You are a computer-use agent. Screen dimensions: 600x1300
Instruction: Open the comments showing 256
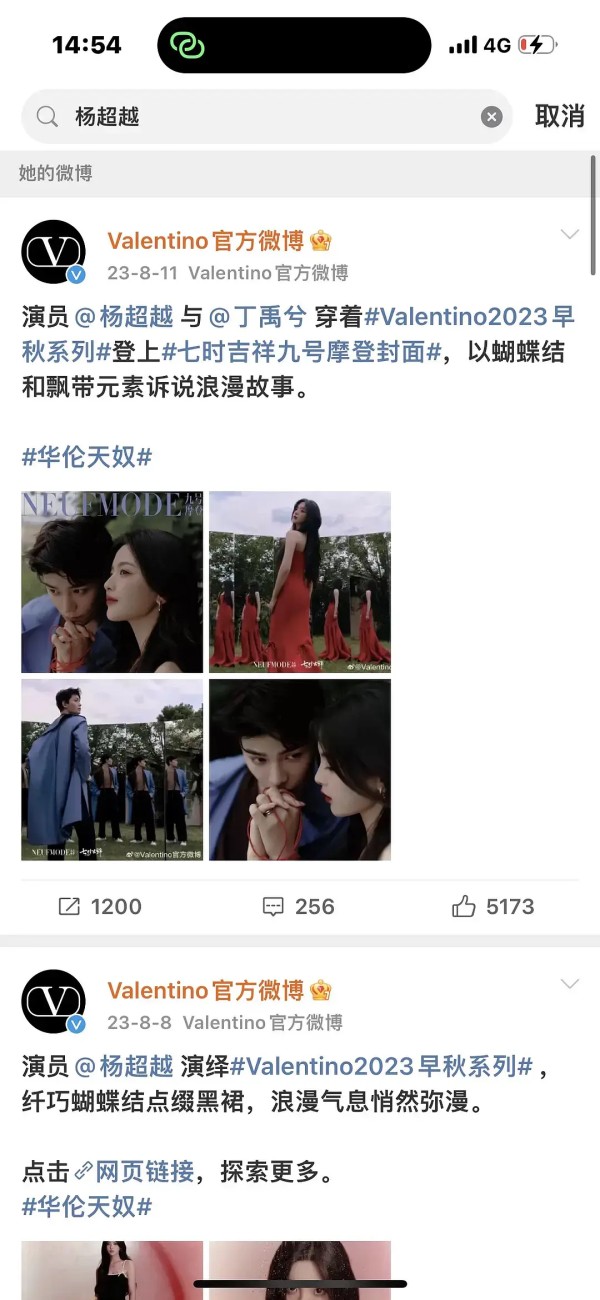[298, 907]
